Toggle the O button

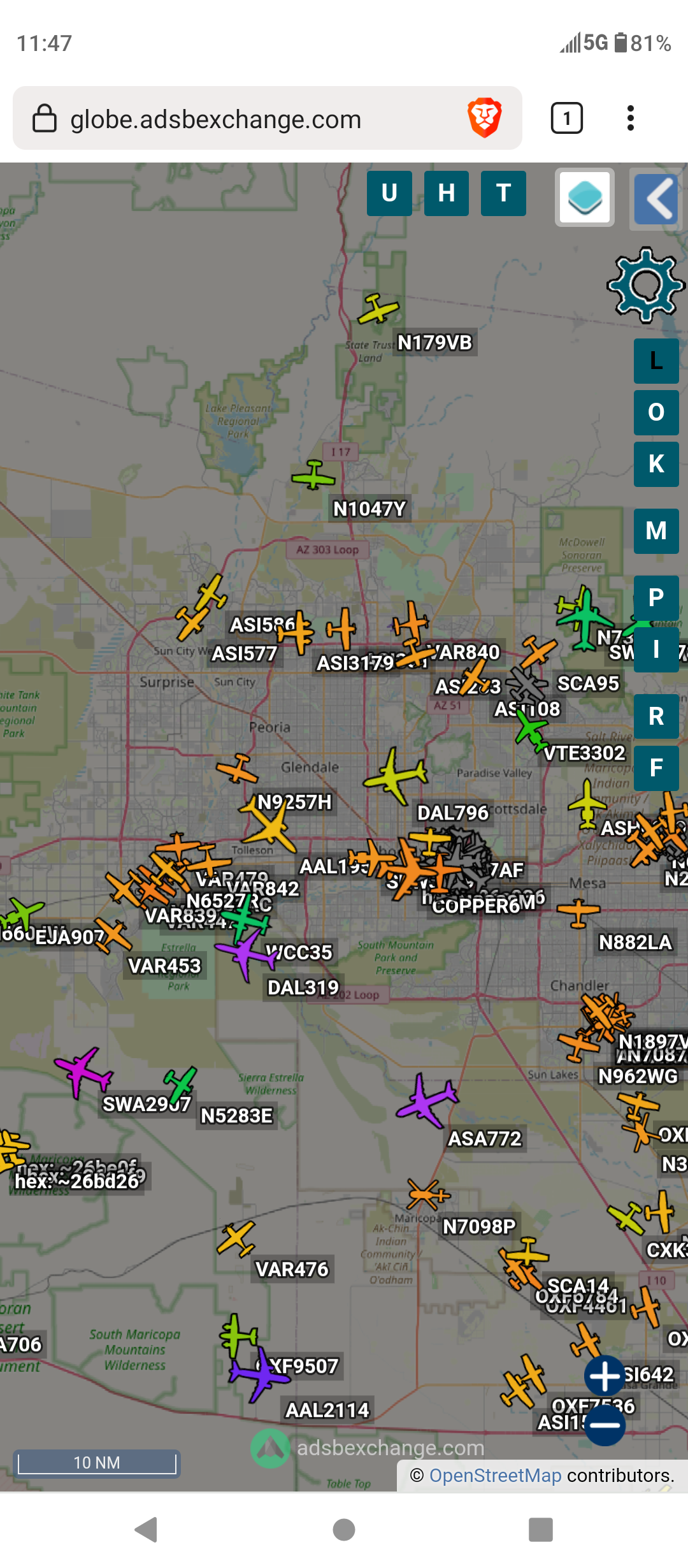656,412
